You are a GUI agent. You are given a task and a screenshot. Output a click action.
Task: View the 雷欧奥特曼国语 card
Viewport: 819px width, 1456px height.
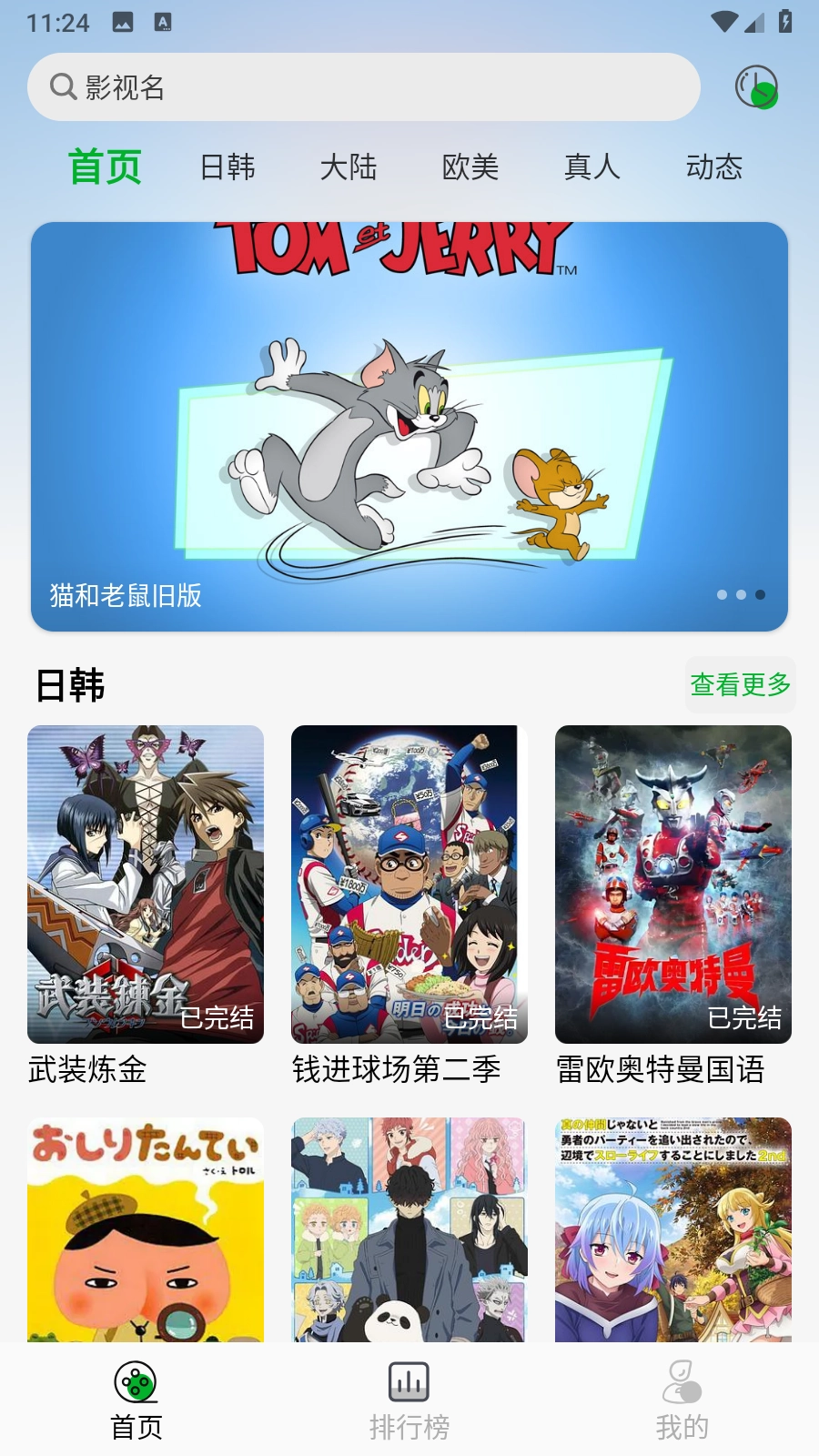click(673, 885)
